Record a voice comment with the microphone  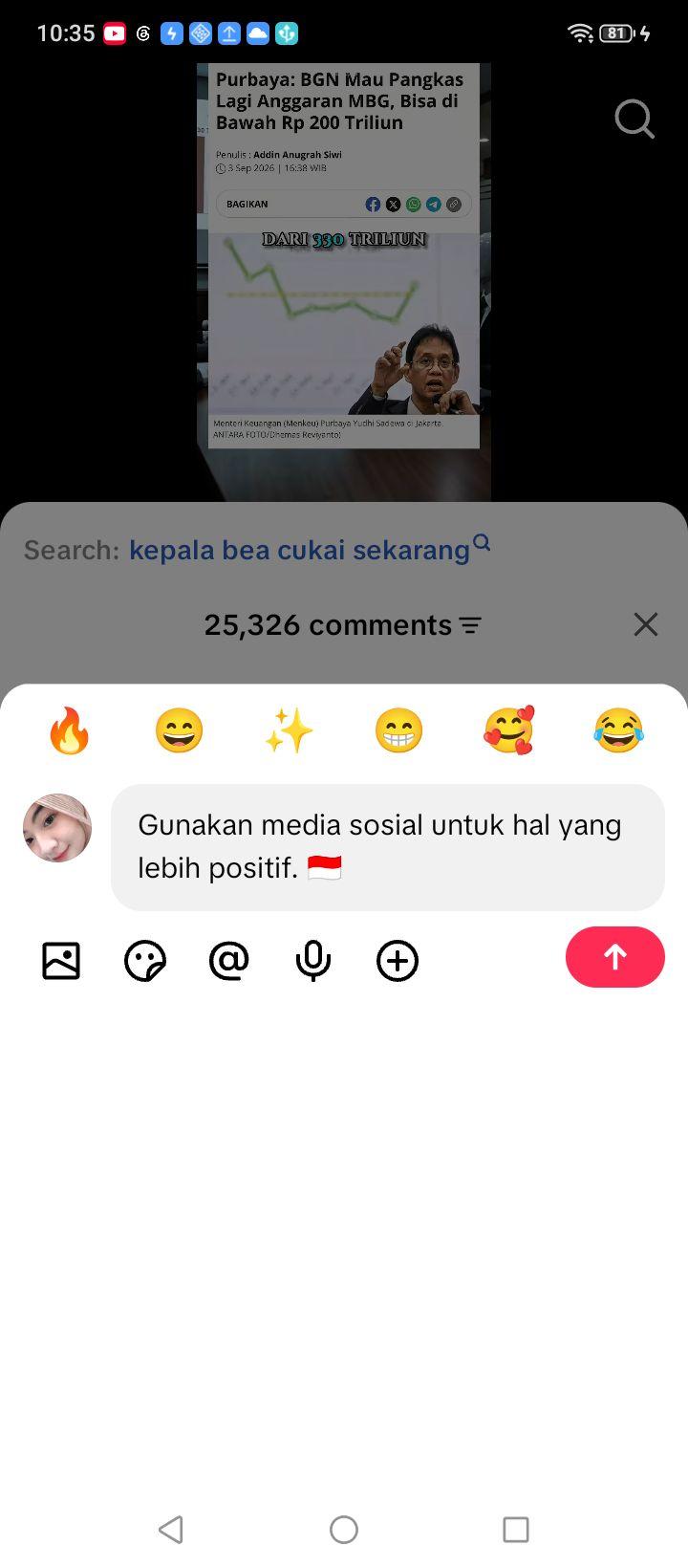[313, 961]
